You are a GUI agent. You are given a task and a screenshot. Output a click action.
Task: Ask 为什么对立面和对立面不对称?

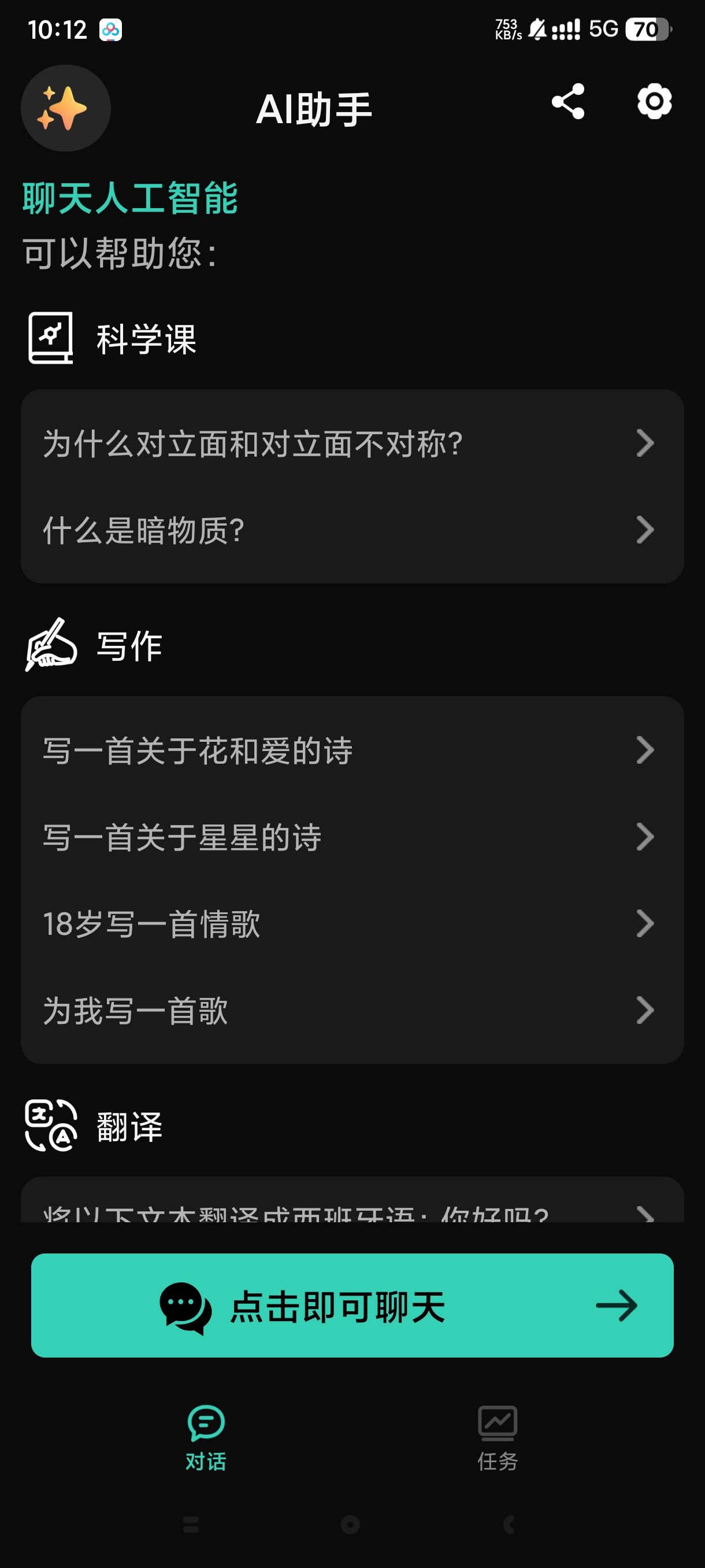(351, 443)
